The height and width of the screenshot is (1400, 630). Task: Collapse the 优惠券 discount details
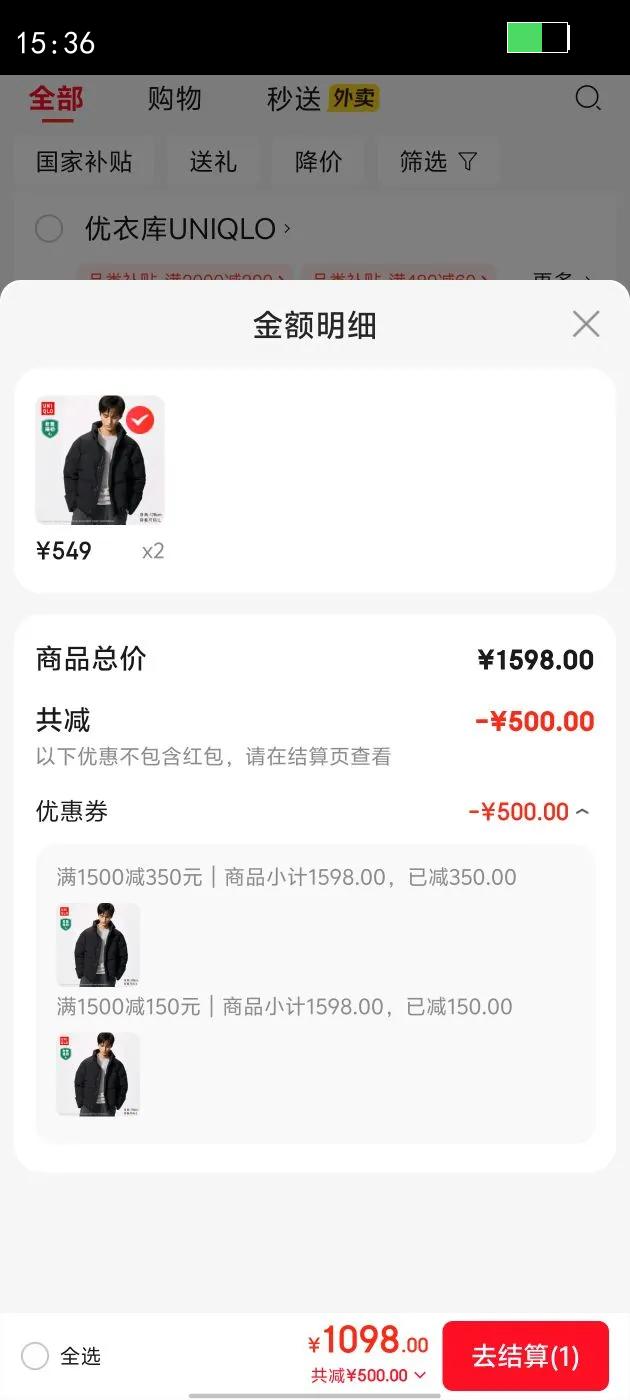point(582,812)
